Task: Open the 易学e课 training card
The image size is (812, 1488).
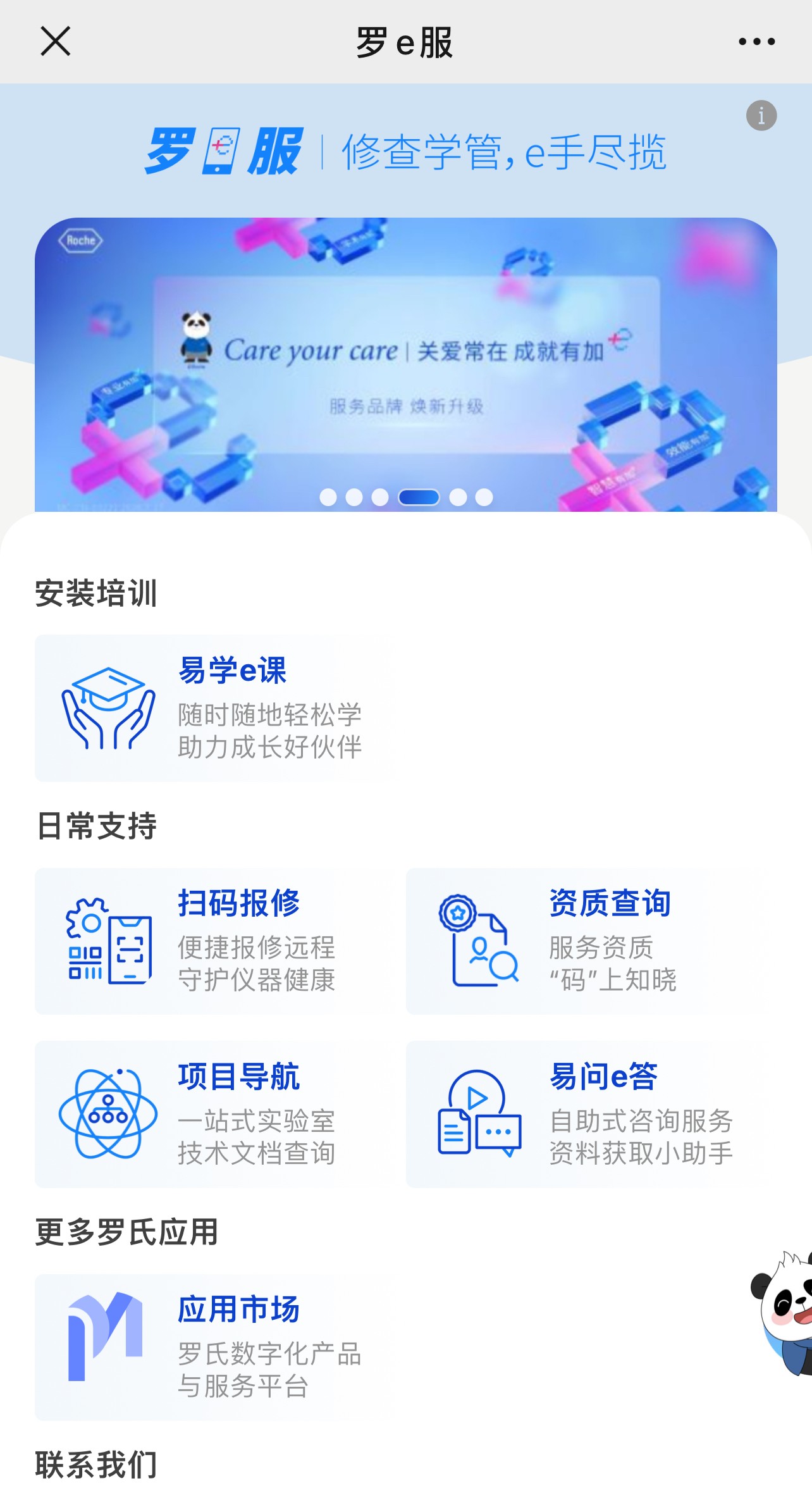Action: pos(212,708)
